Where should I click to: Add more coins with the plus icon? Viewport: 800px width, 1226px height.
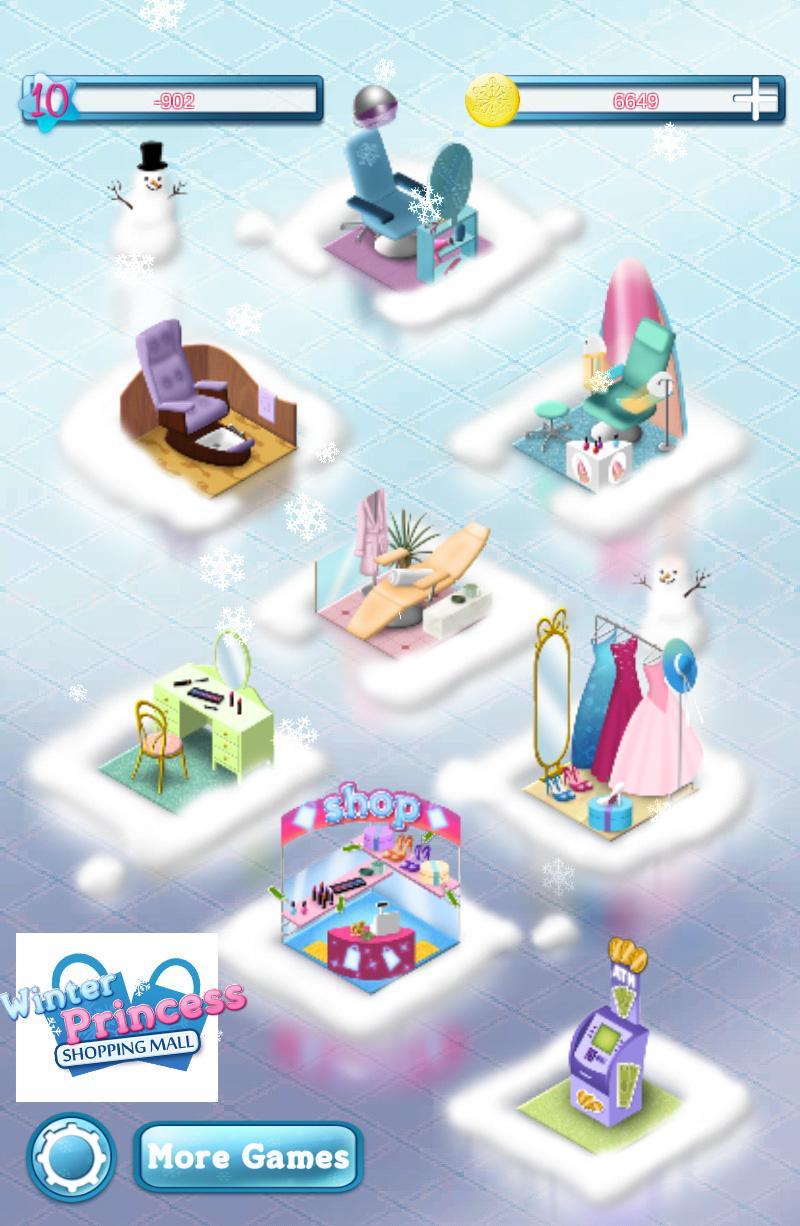tap(755, 100)
